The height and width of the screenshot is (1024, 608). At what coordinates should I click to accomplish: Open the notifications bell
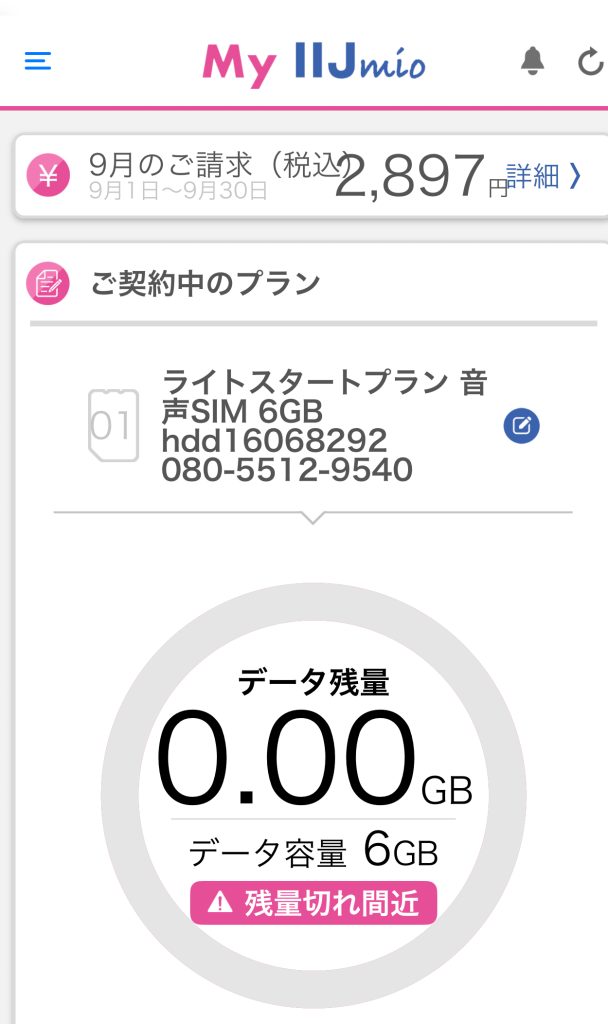(533, 61)
